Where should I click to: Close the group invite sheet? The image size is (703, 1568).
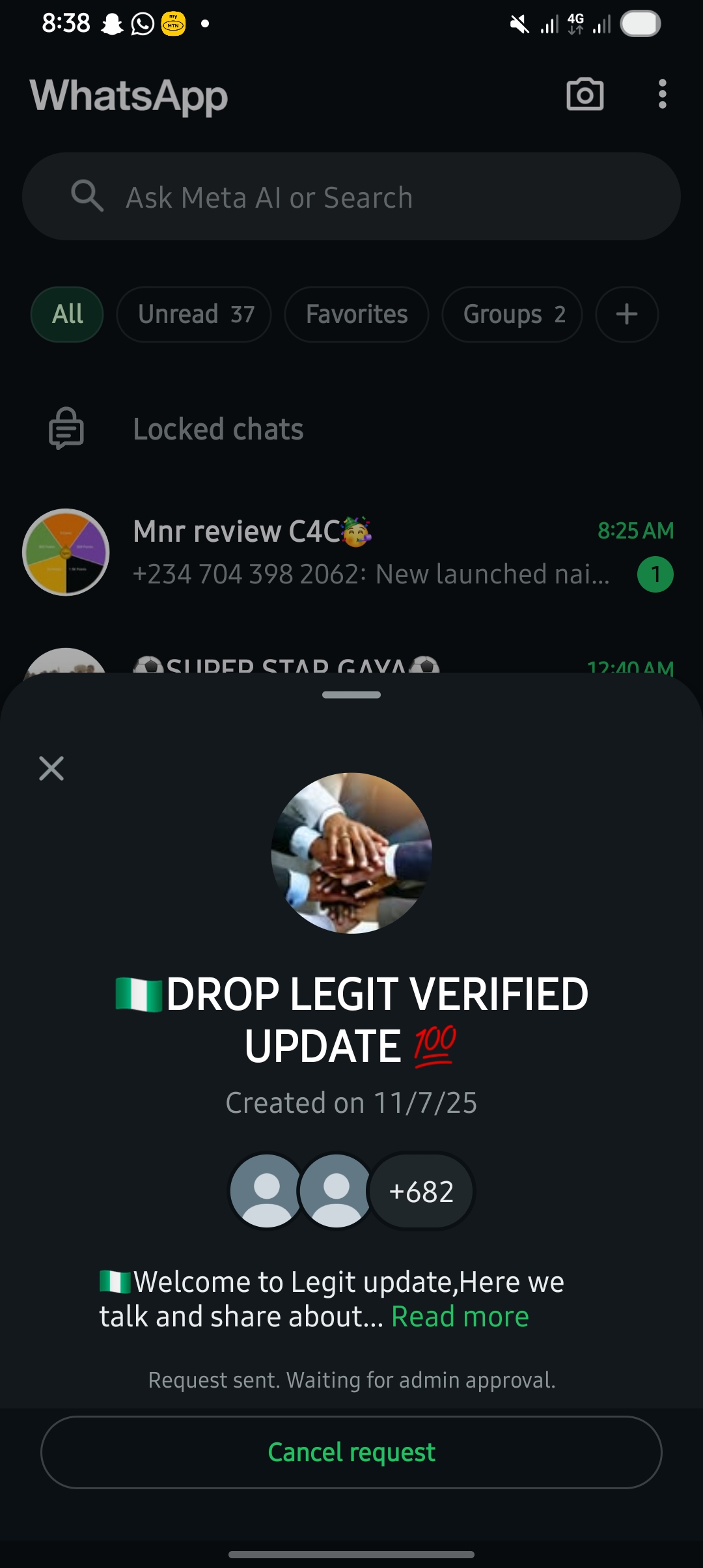coord(51,768)
